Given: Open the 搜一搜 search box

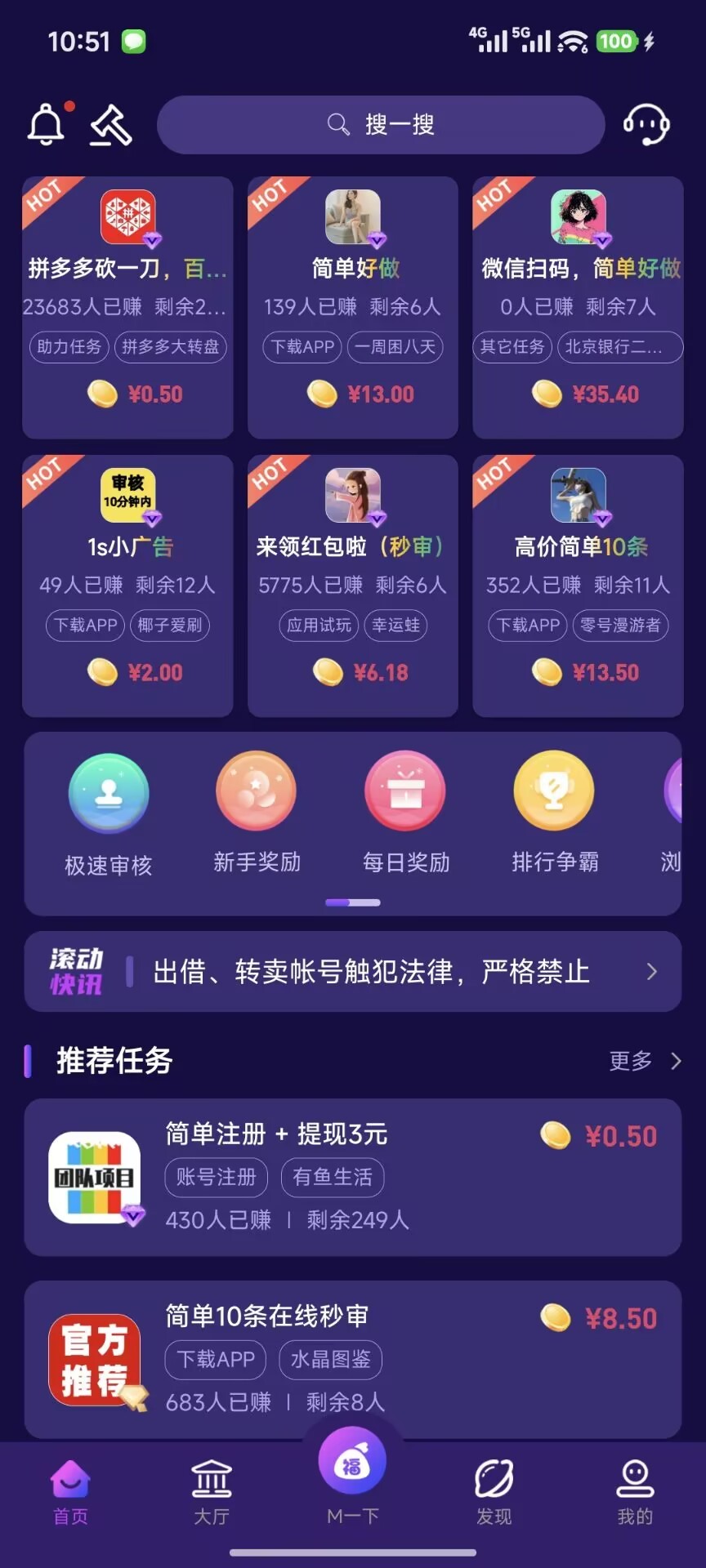Looking at the screenshot, I should 381,125.
